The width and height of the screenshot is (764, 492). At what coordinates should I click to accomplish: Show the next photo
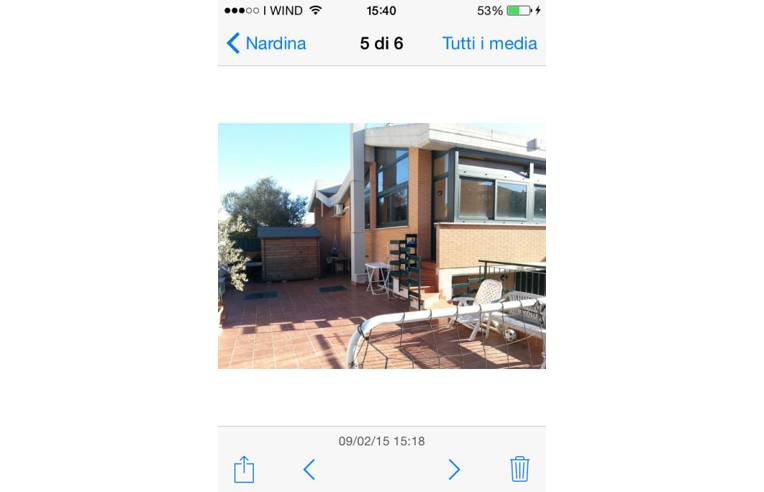click(454, 469)
